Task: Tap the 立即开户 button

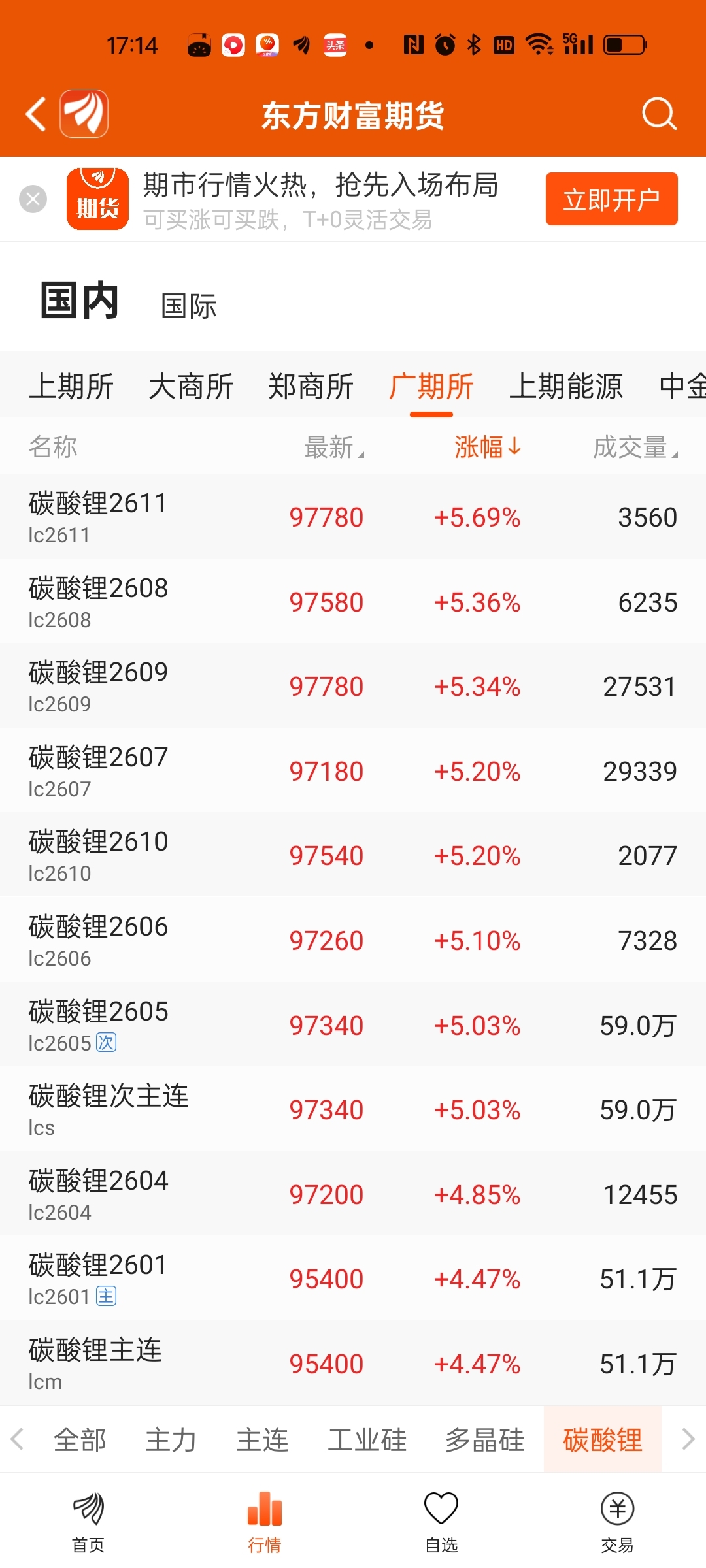Action: 611,199
